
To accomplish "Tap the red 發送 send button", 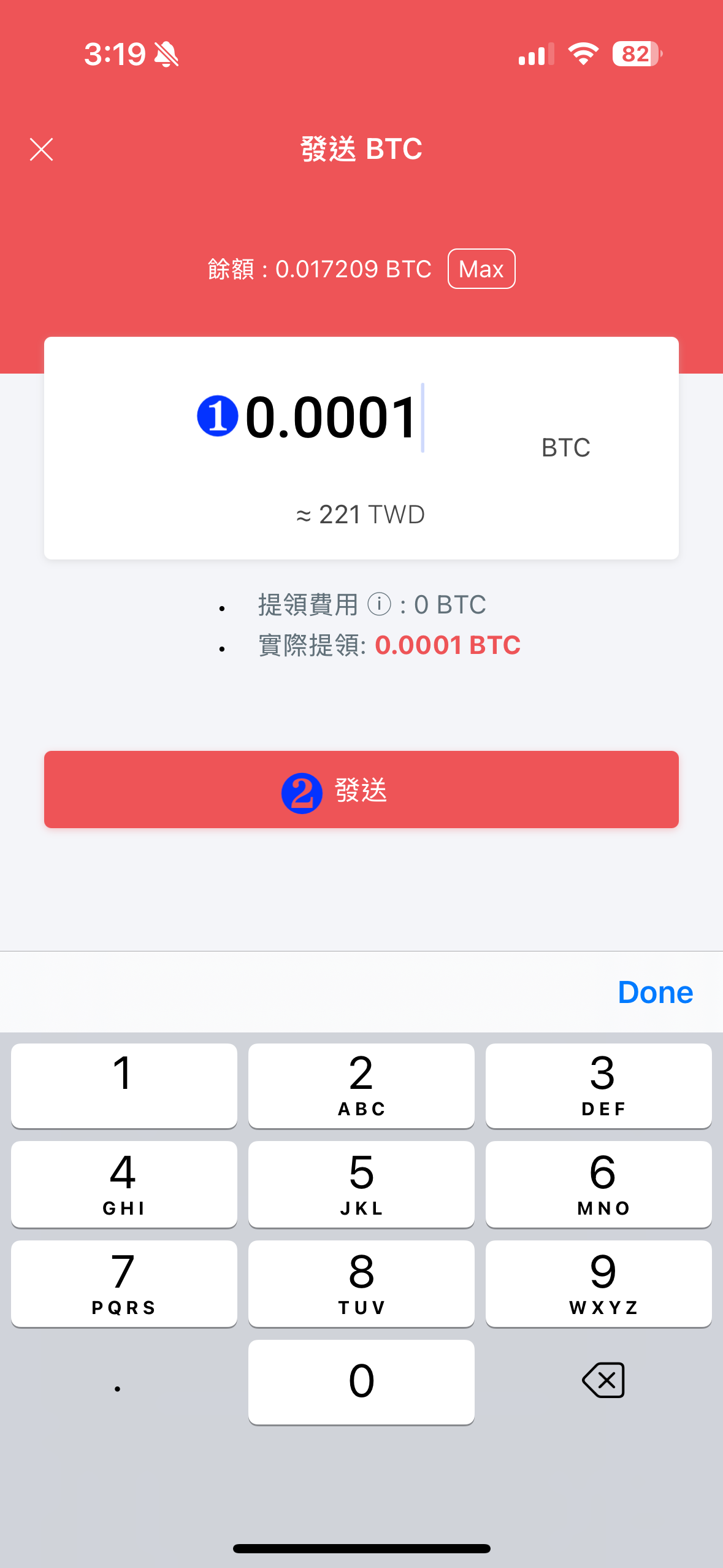I will click(x=361, y=790).
